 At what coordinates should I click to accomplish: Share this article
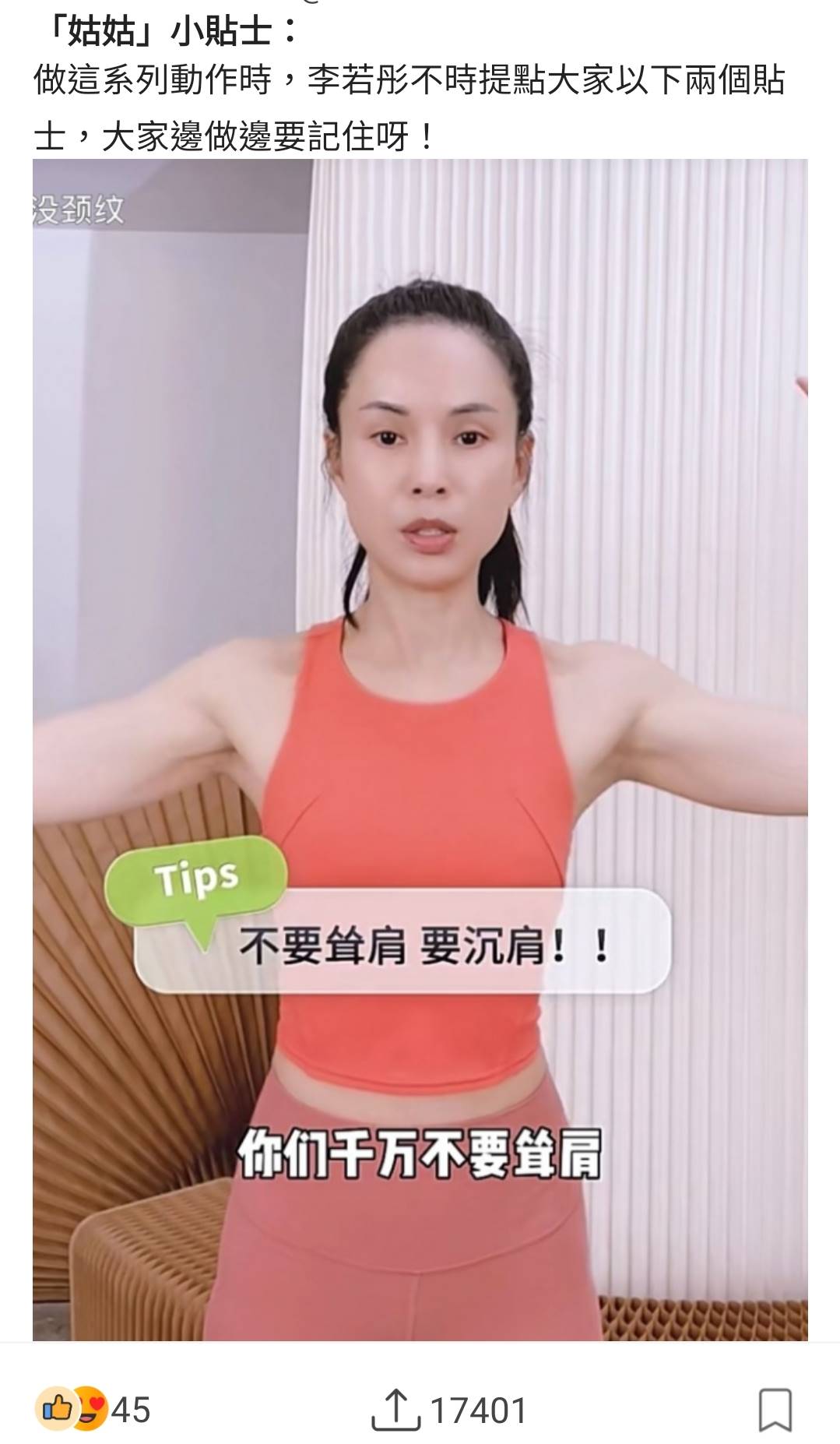[x=395, y=1409]
